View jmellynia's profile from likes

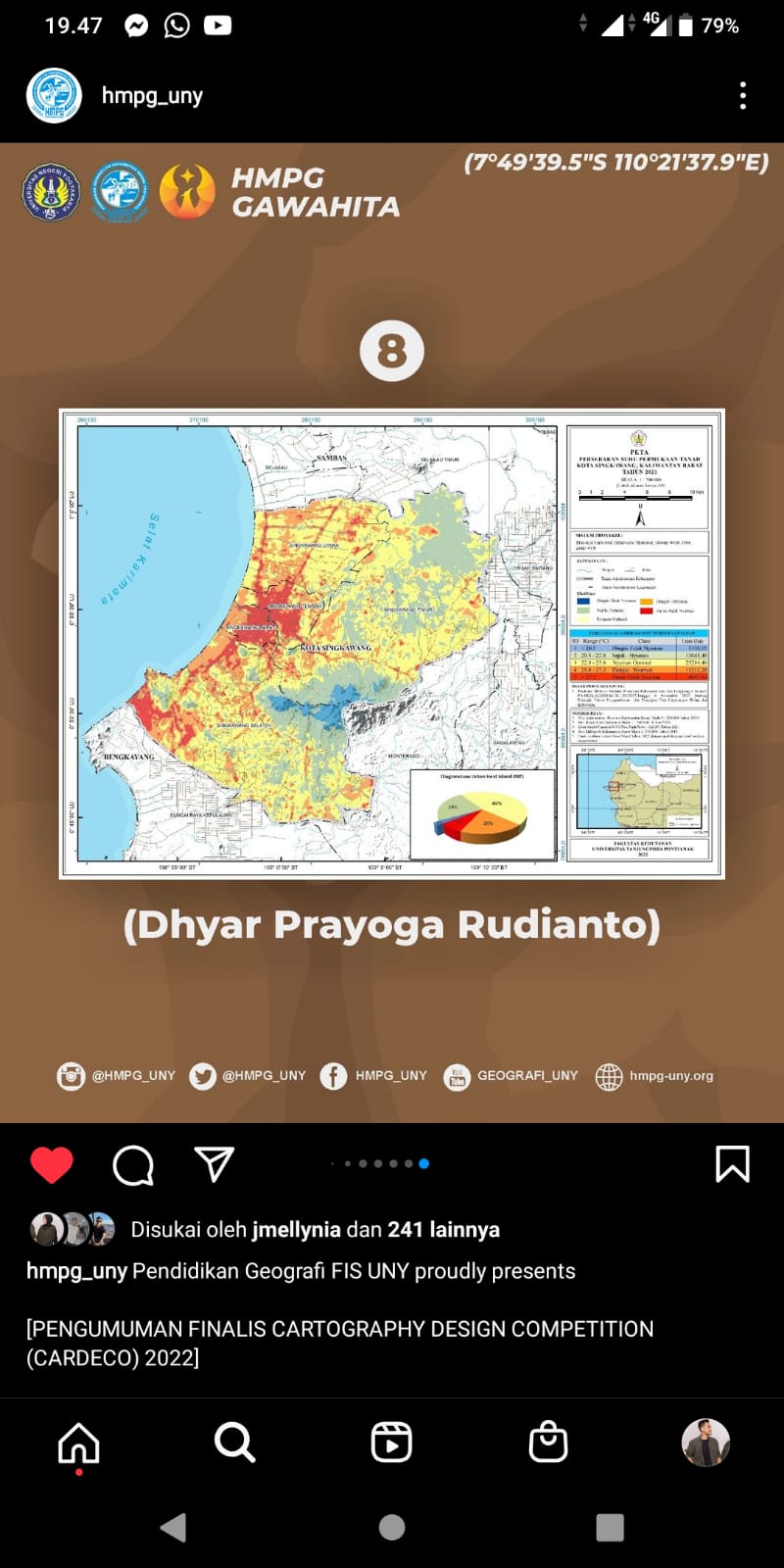click(x=296, y=1229)
